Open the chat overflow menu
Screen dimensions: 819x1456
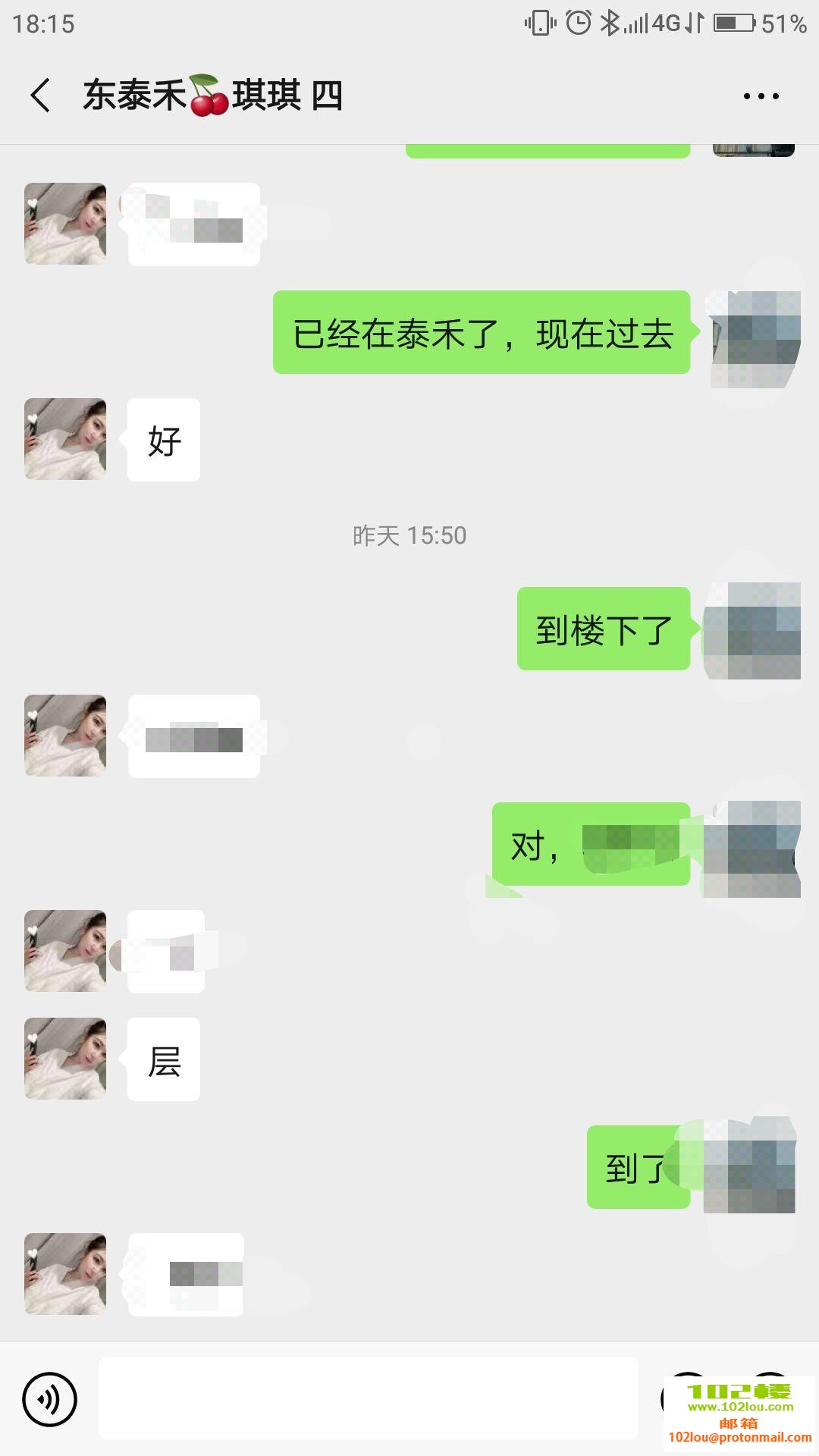761,96
